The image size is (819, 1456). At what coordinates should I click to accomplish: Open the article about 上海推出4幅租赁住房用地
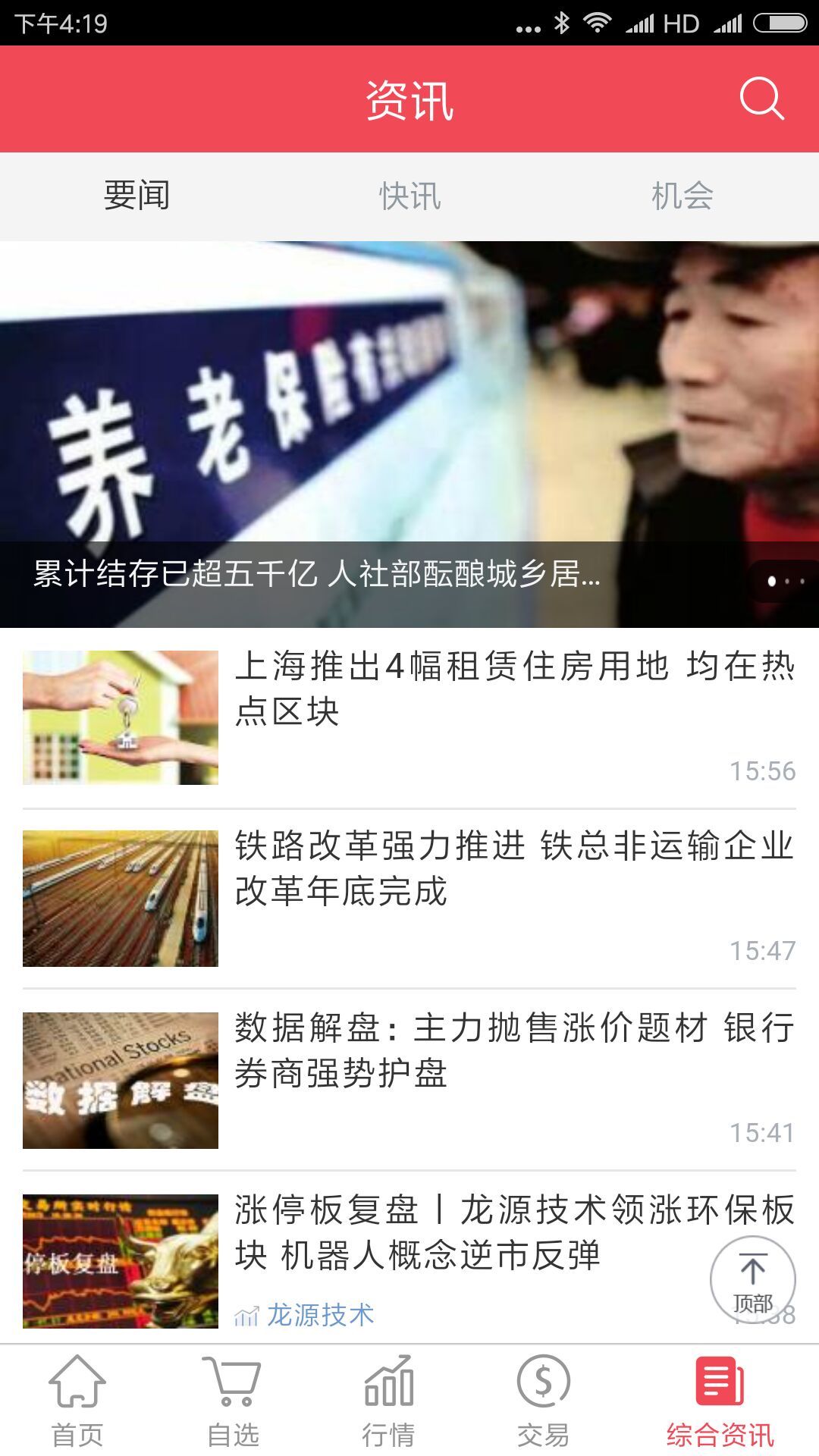click(x=514, y=689)
